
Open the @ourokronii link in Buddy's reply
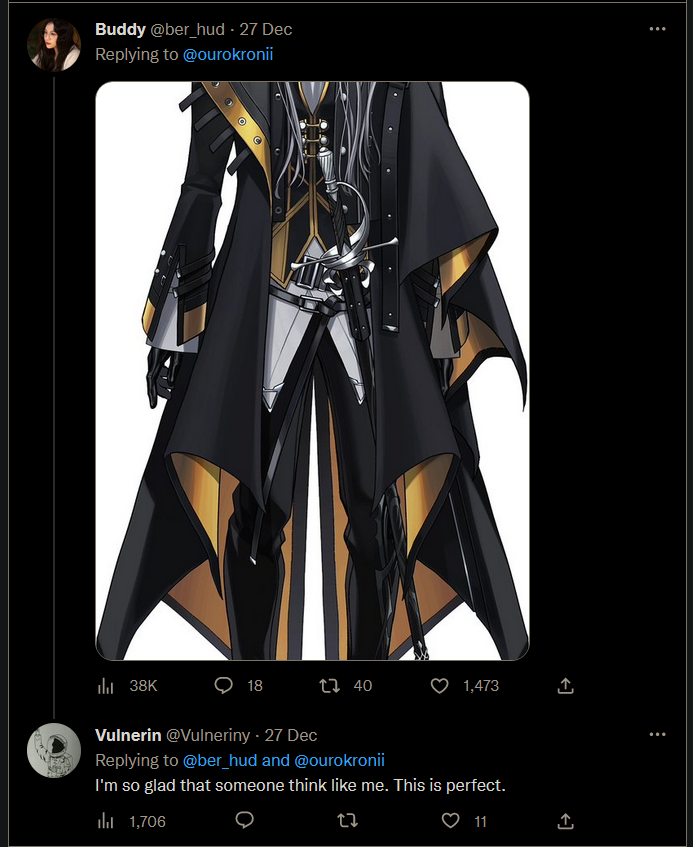228,54
